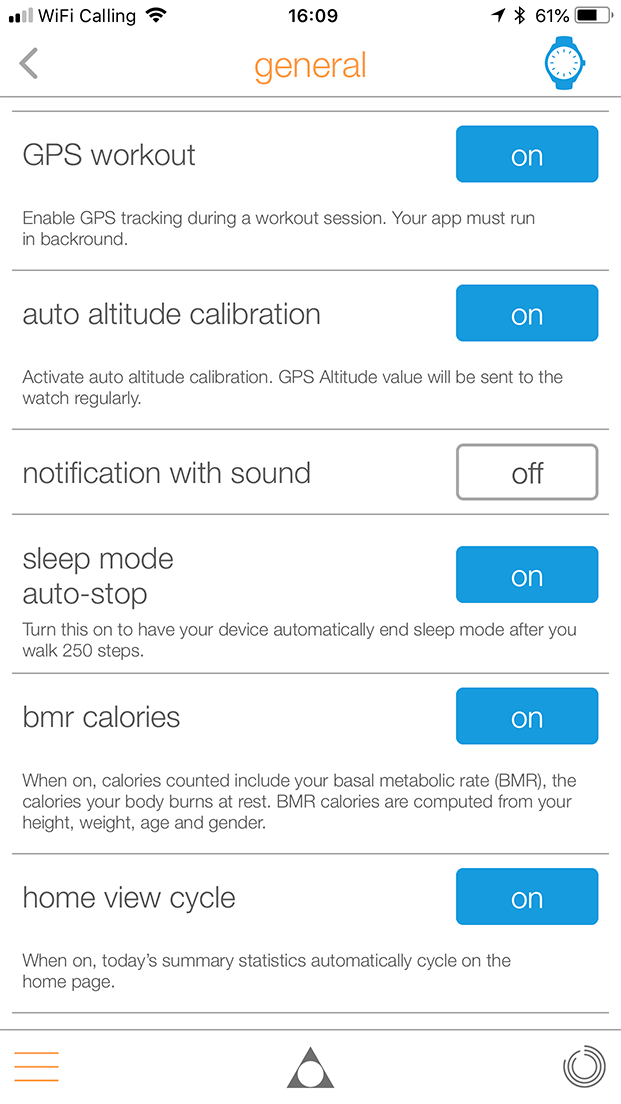
Task: Toggle bmr calories off
Action: pos(527,716)
